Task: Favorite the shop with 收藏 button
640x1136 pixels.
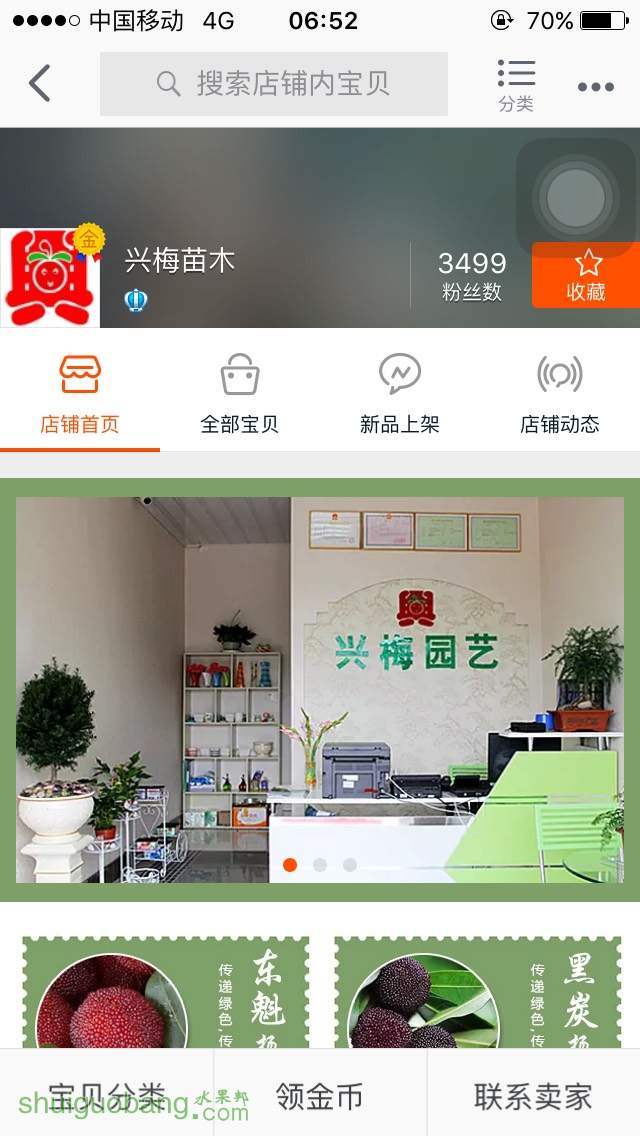Action: point(585,275)
